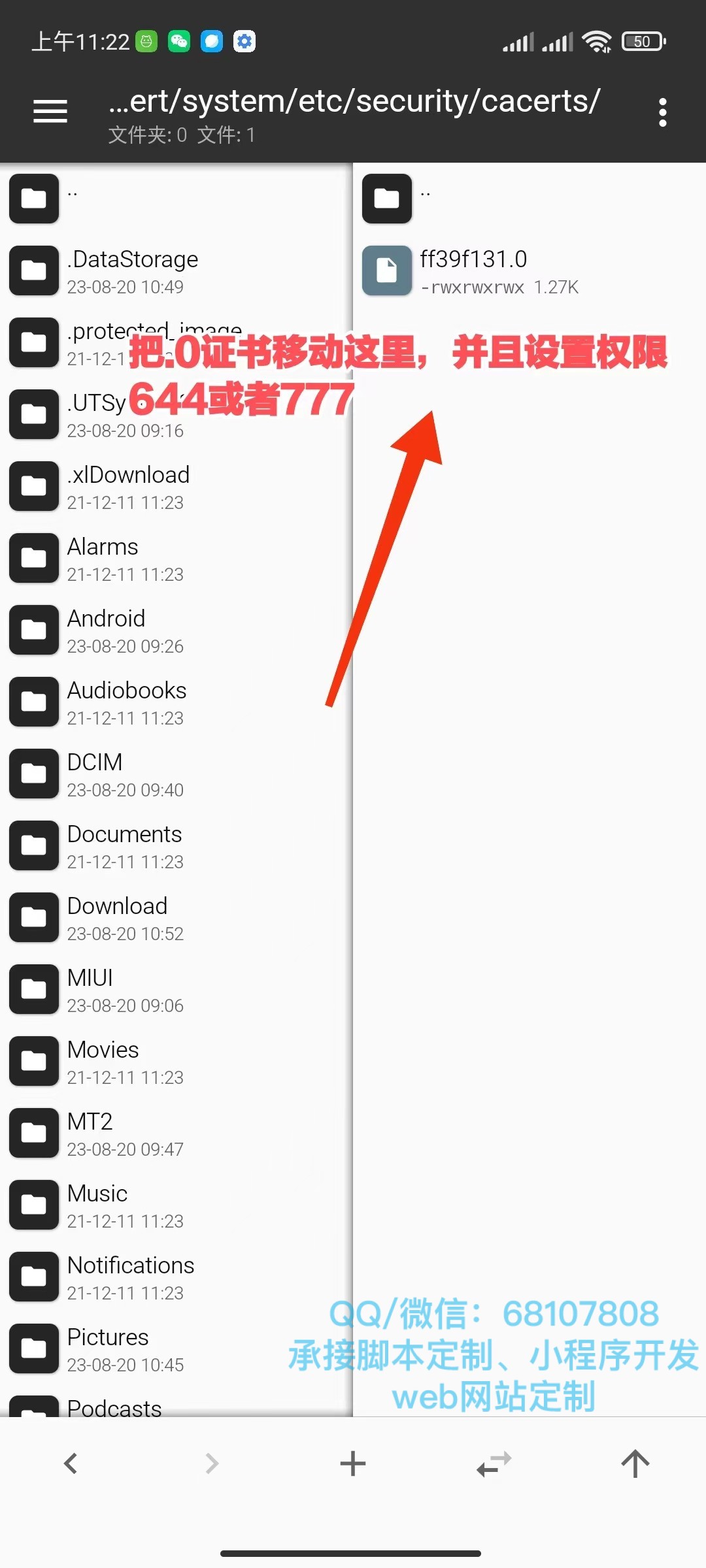This screenshot has width=706, height=1568.
Task: Open the .xlDownload folder
Action: tap(127, 486)
